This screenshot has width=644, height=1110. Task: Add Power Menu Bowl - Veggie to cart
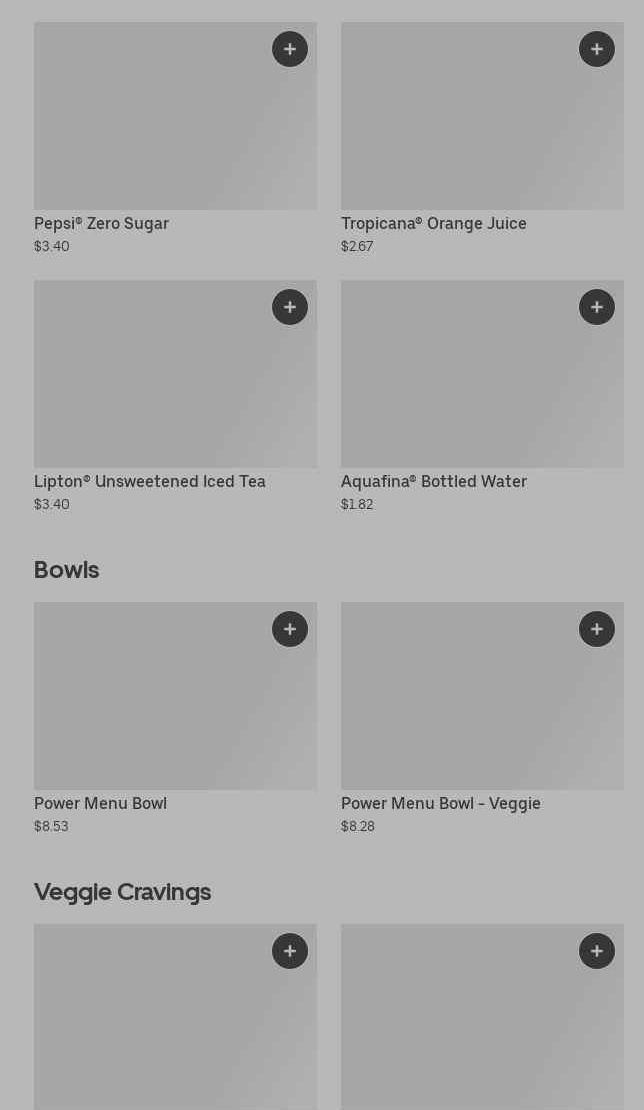point(597,629)
